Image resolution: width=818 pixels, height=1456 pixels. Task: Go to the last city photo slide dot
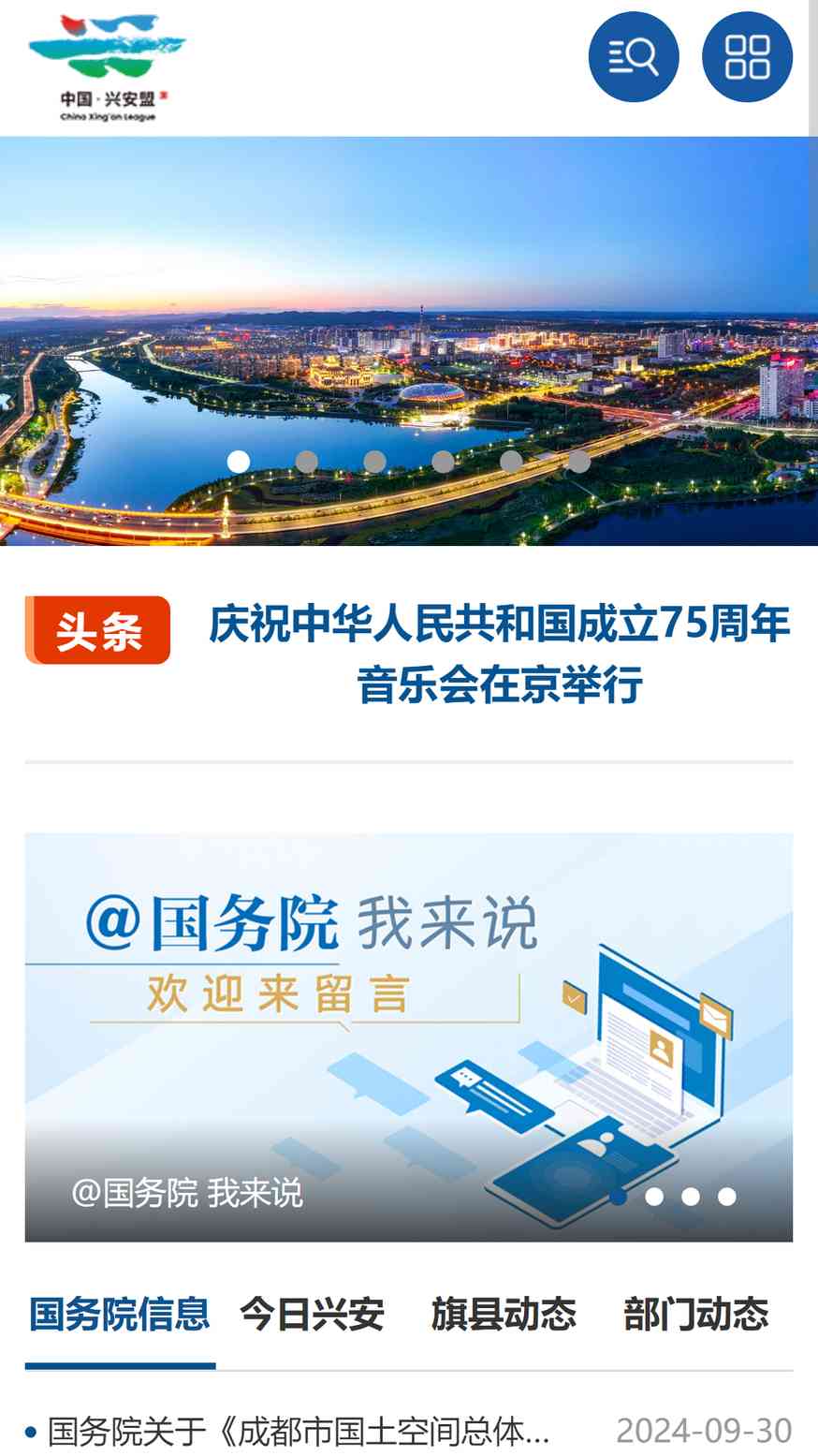coord(579,462)
